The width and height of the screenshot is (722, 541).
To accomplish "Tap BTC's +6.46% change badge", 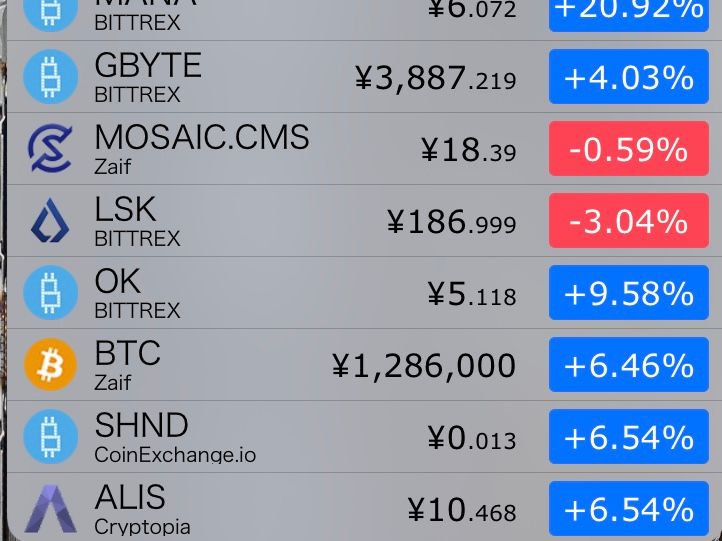I will click(629, 365).
